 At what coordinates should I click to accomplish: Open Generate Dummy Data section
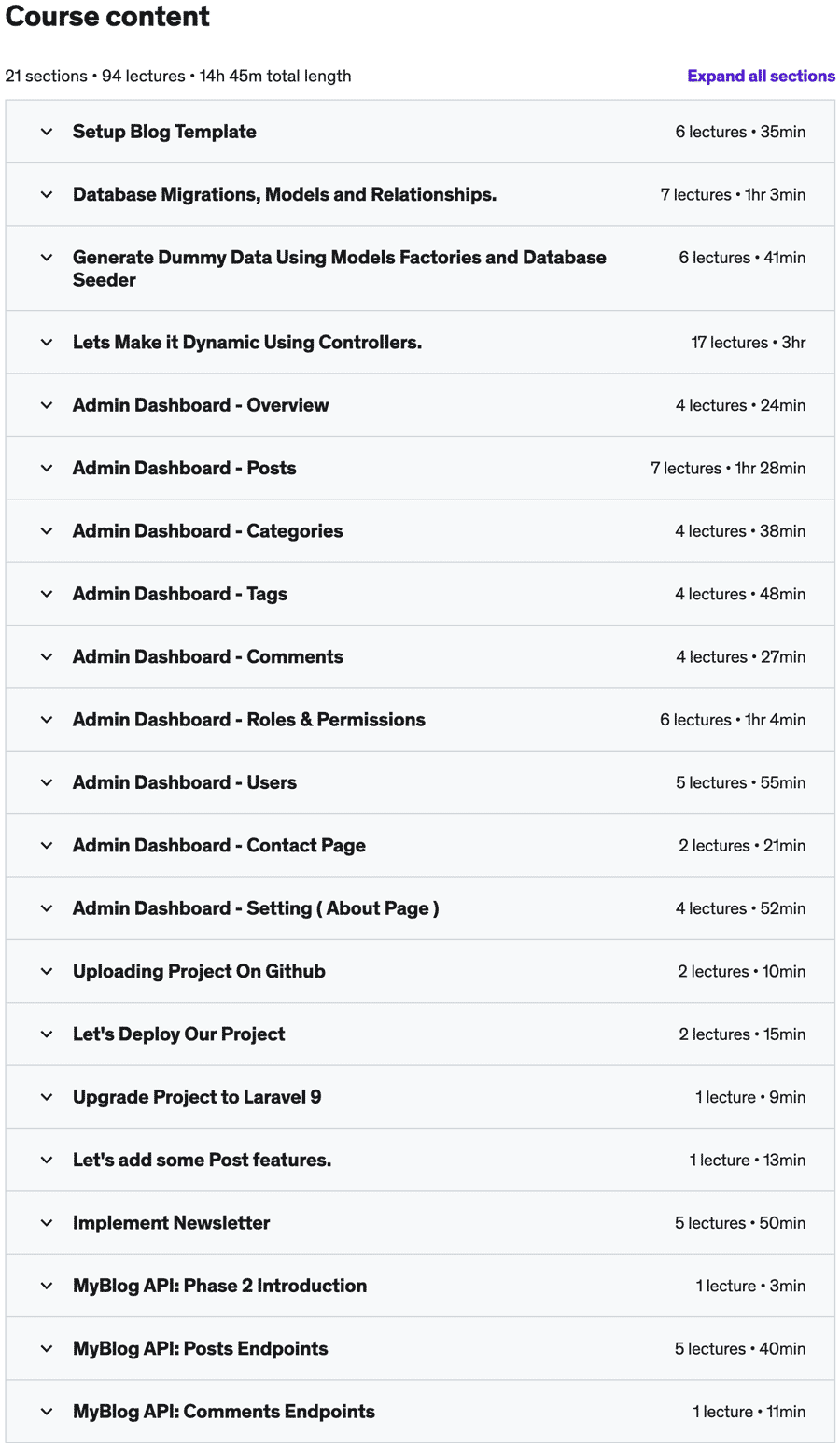click(x=420, y=268)
